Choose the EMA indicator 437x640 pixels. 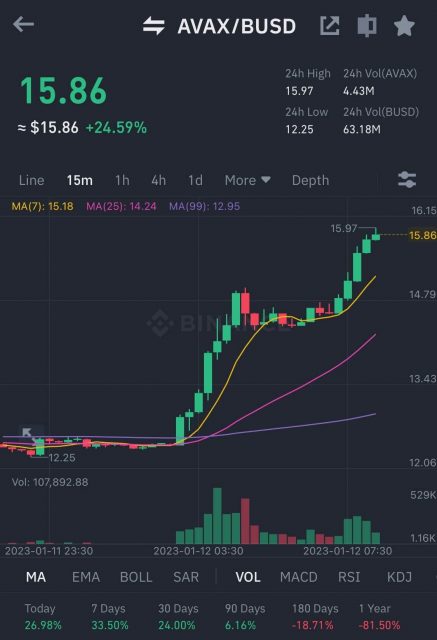[86, 577]
